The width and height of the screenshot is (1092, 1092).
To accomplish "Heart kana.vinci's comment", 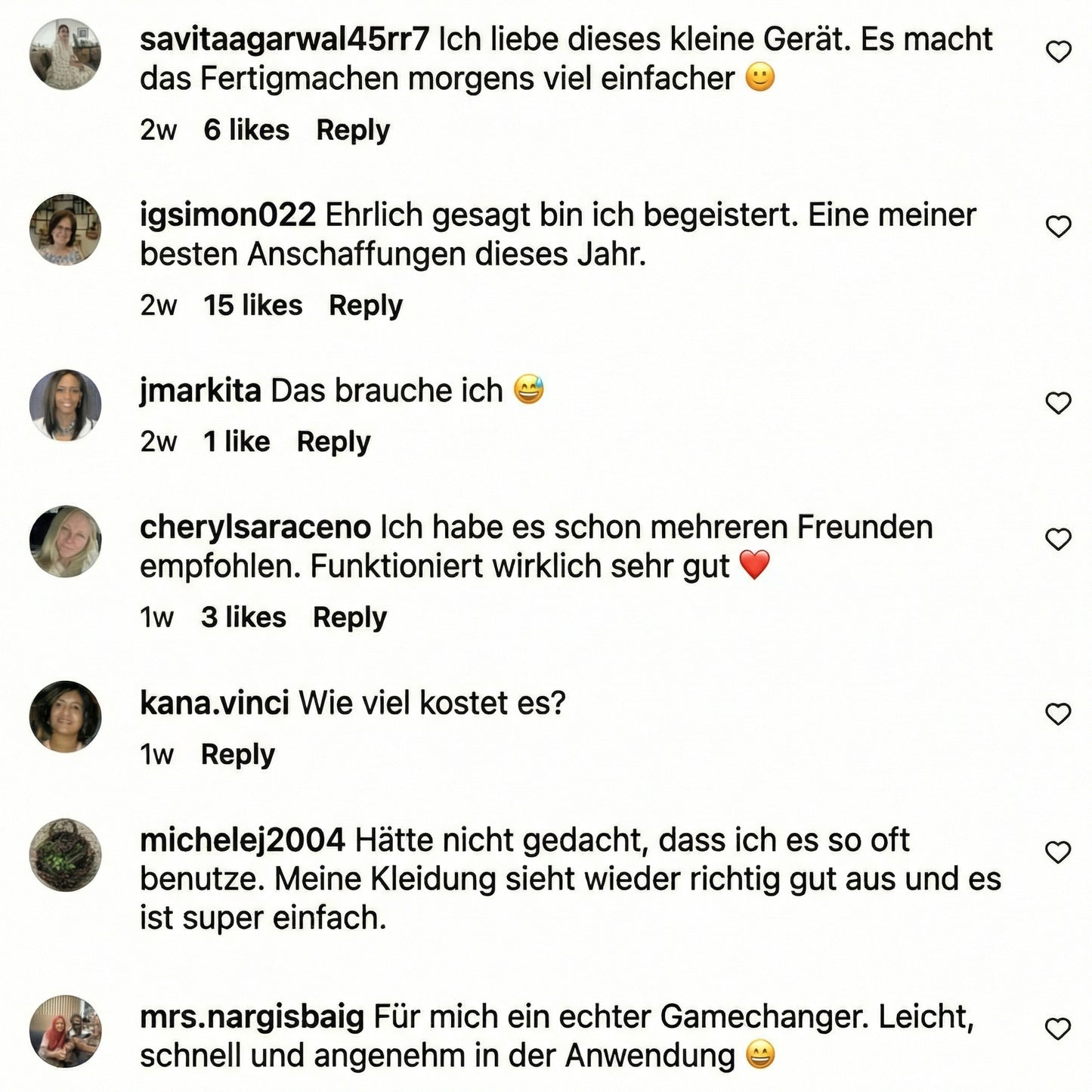I will 1058,714.
